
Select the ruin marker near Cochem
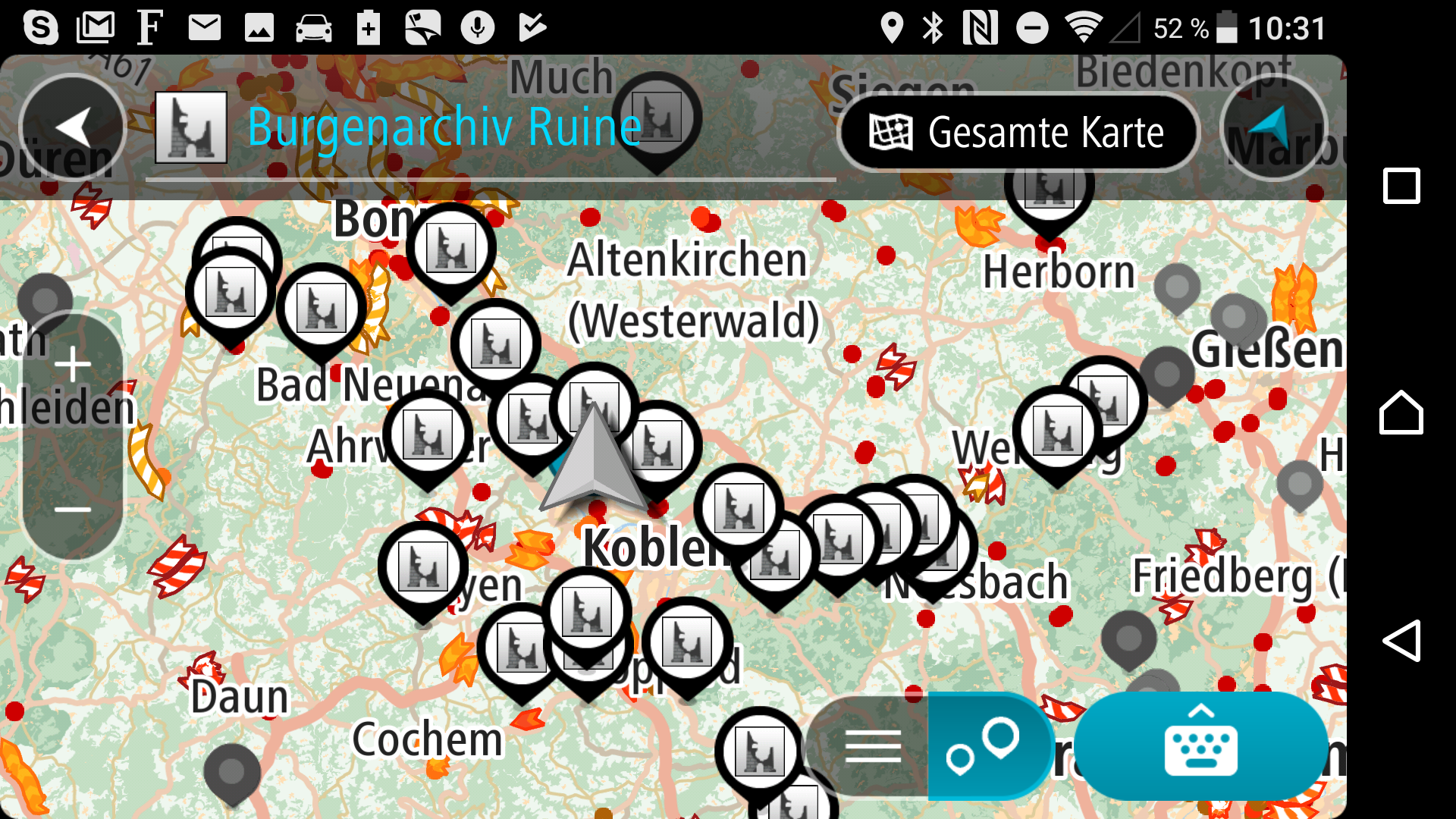(522, 648)
